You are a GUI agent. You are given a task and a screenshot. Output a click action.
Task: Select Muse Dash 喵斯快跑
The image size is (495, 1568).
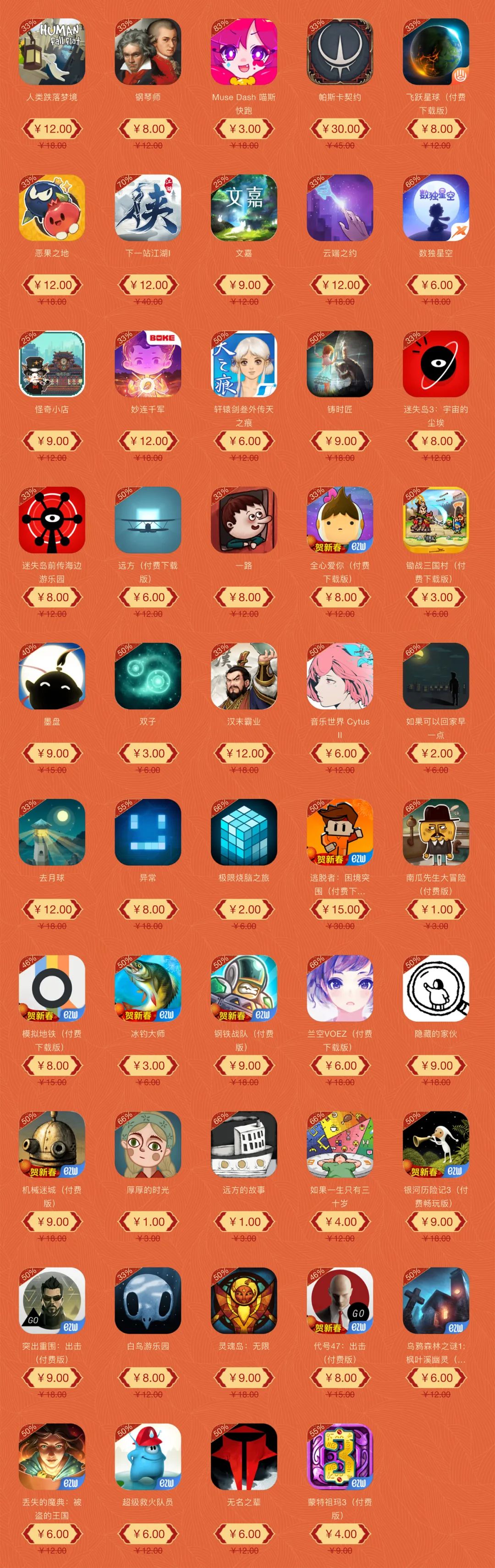coord(243,52)
